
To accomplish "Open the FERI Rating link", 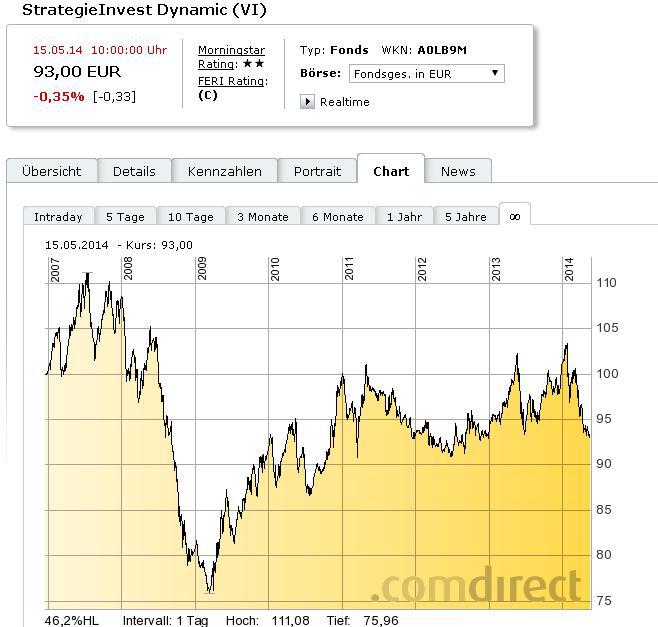I will 232,81.
